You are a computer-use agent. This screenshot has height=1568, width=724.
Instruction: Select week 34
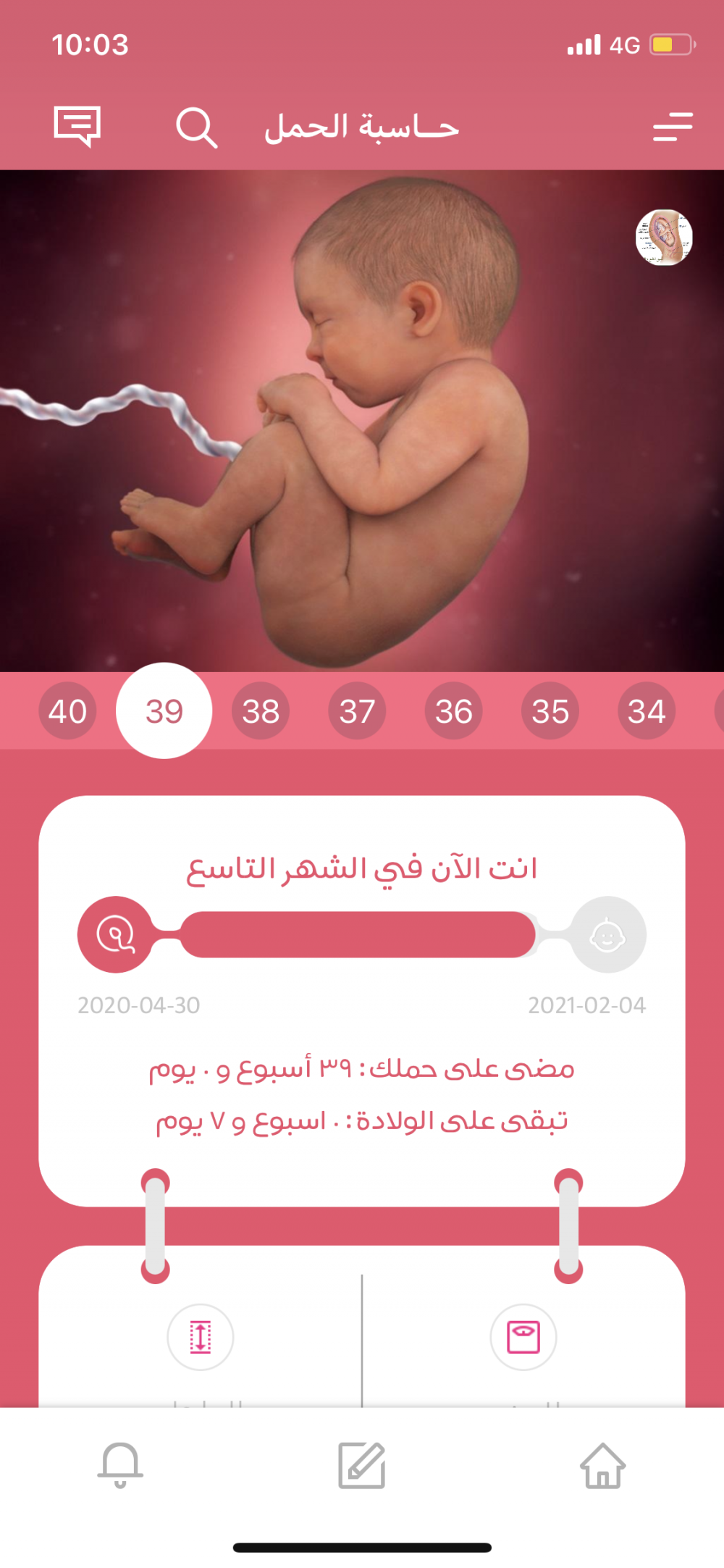pyautogui.click(x=647, y=710)
